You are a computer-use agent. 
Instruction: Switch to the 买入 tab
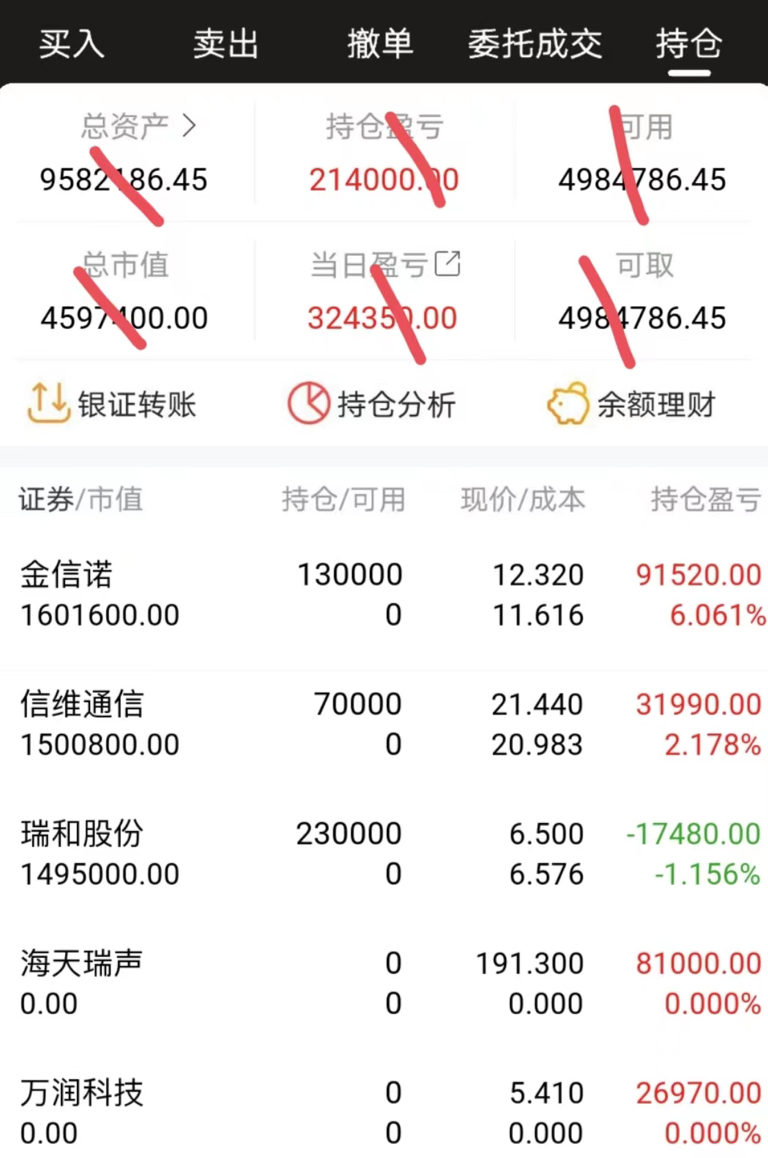click(70, 42)
